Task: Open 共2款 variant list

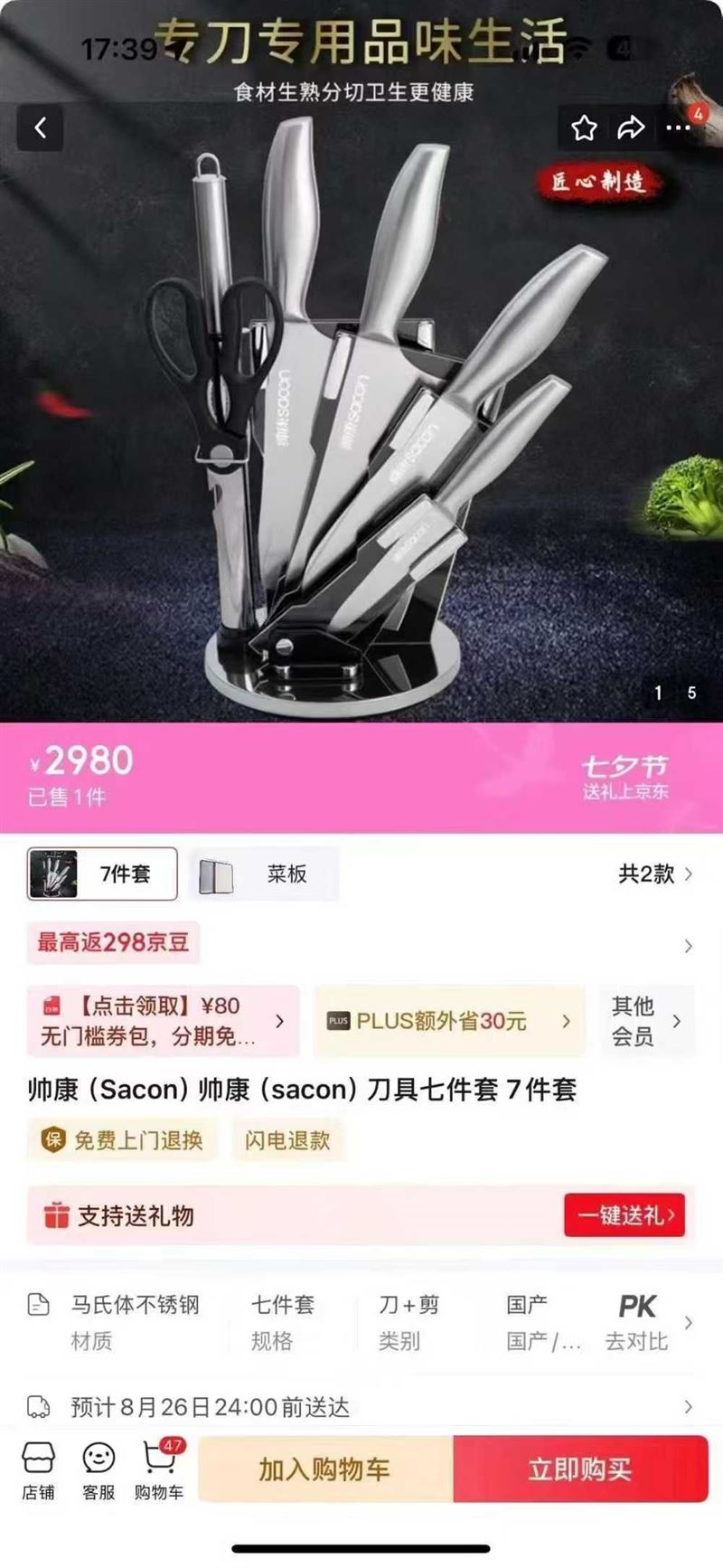Action: (654, 874)
